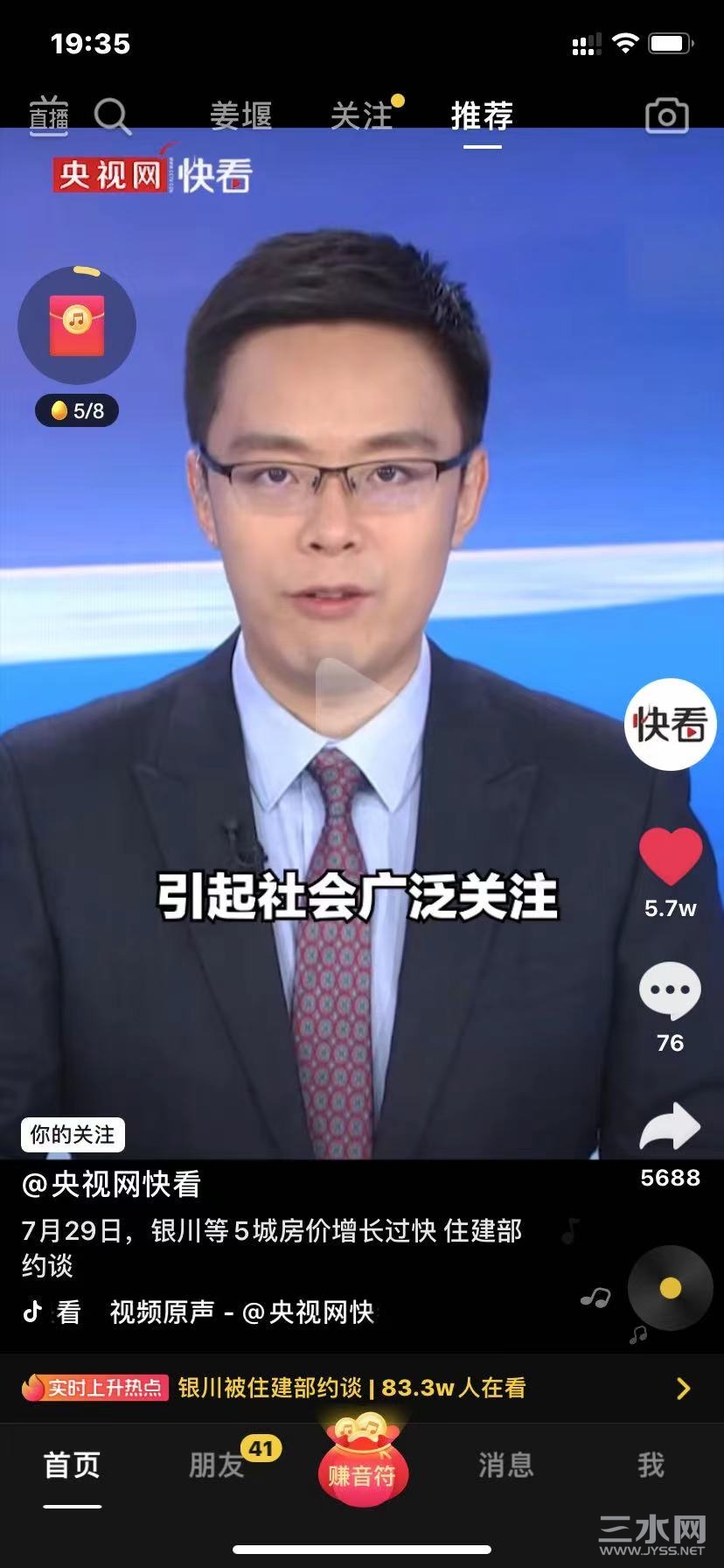
Task: Tap the @央视网快看 username
Action: point(111,1184)
